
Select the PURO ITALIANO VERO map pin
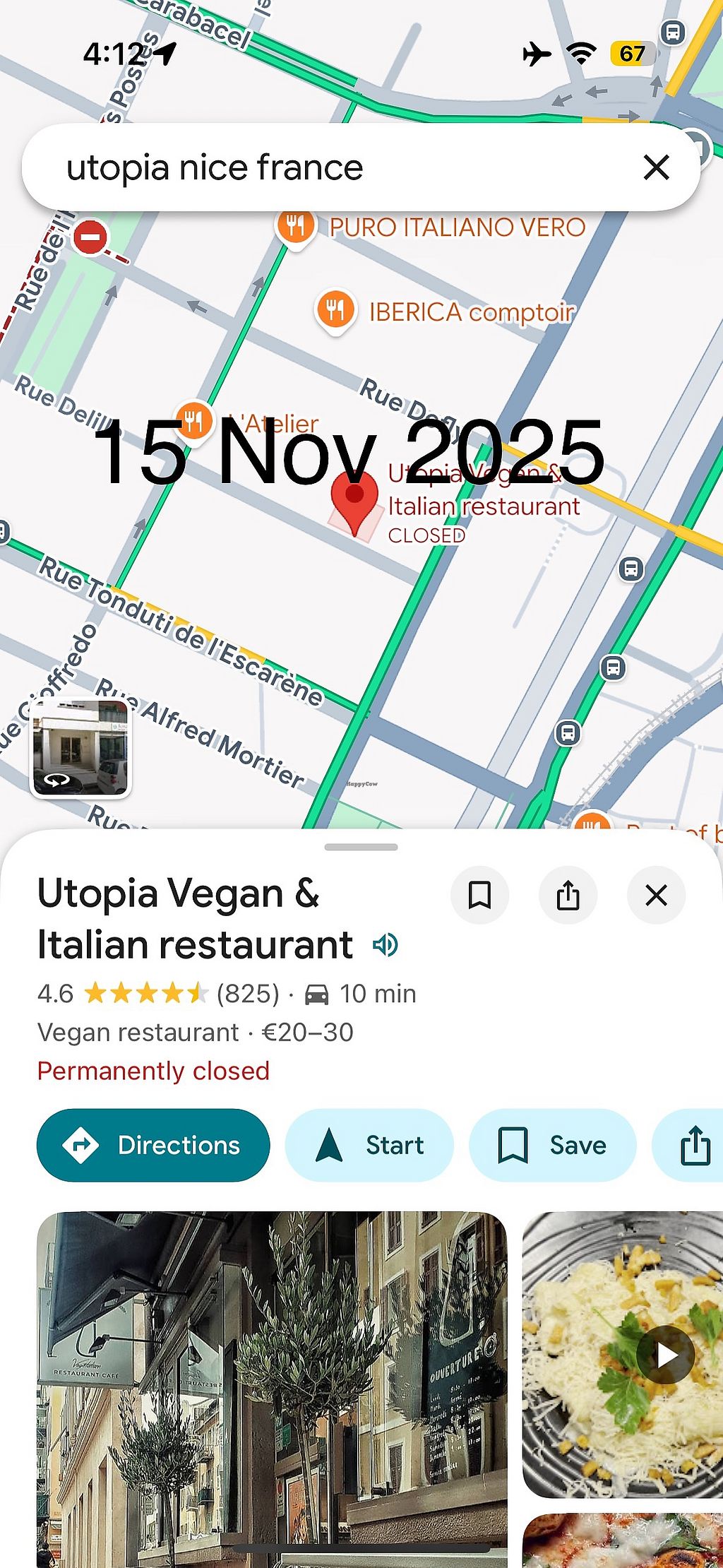296,227
